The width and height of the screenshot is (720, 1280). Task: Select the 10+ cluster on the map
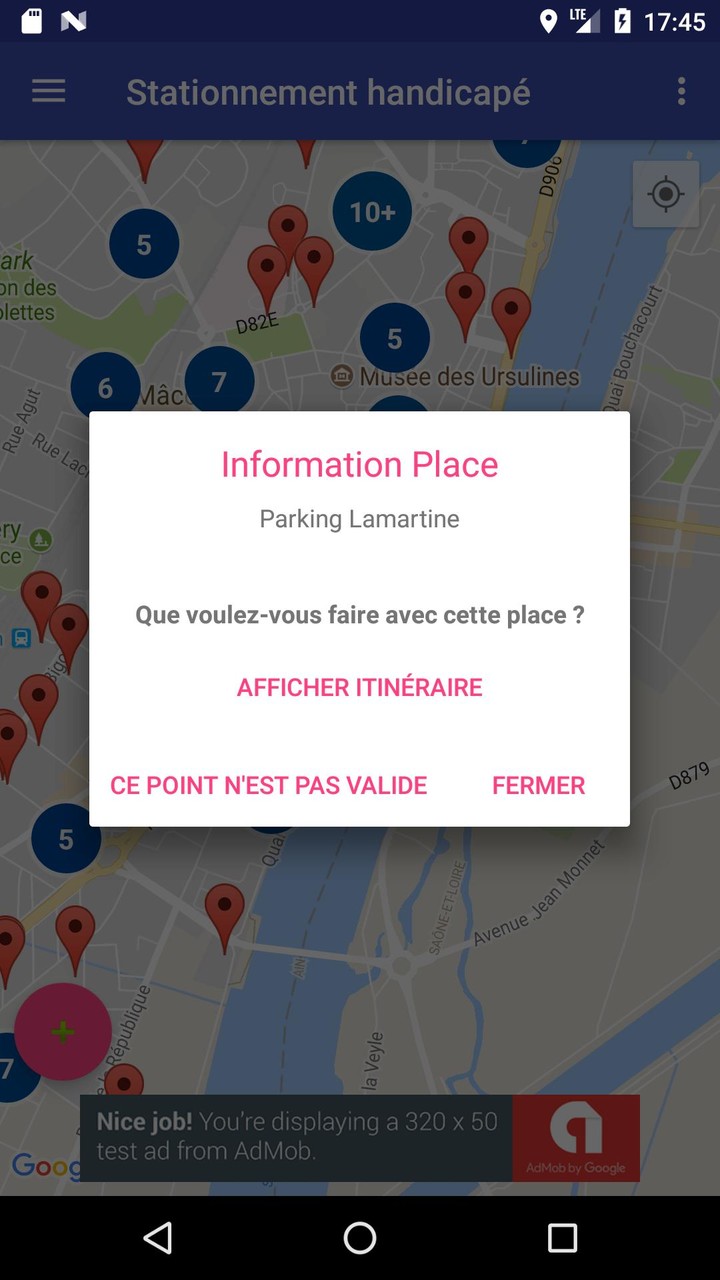[x=371, y=210]
